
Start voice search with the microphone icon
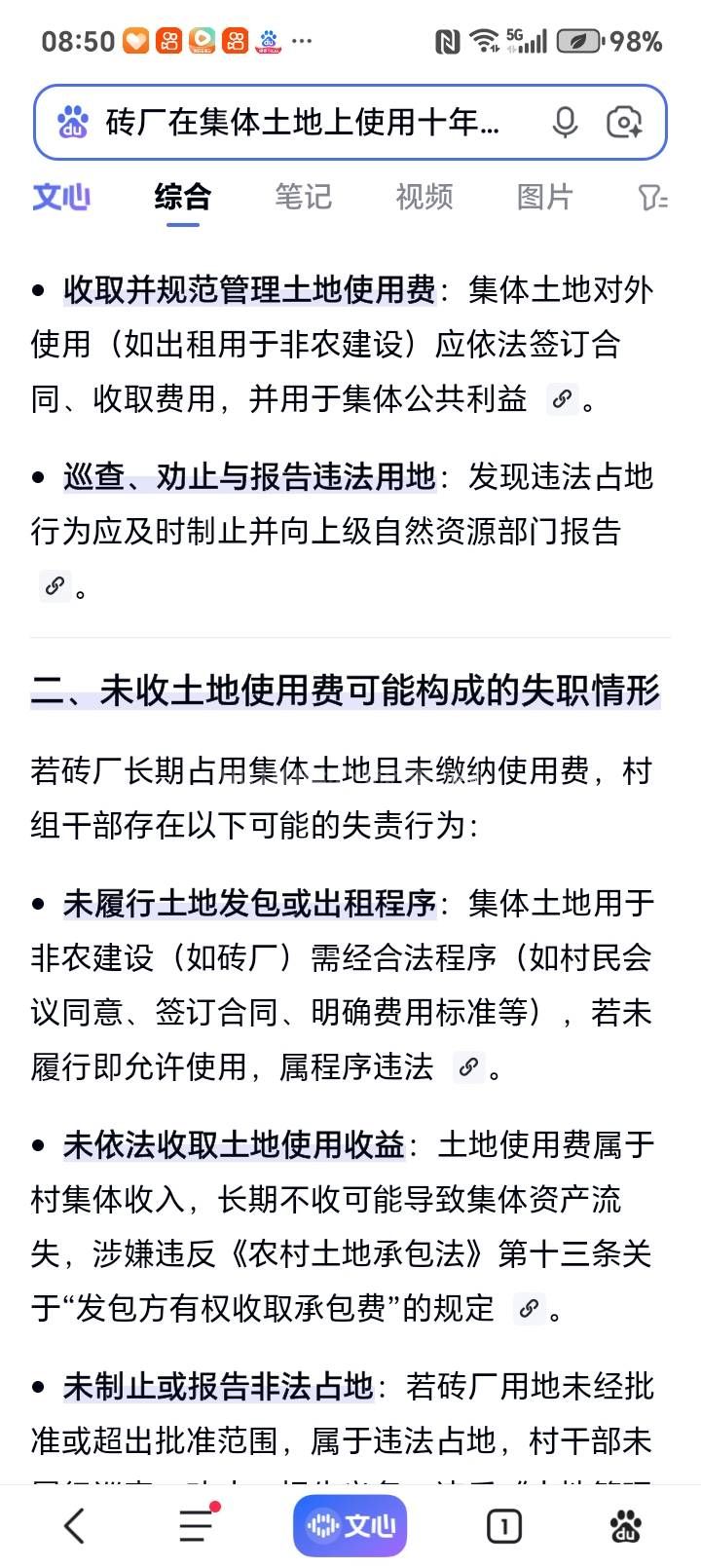(x=565, y=123)
